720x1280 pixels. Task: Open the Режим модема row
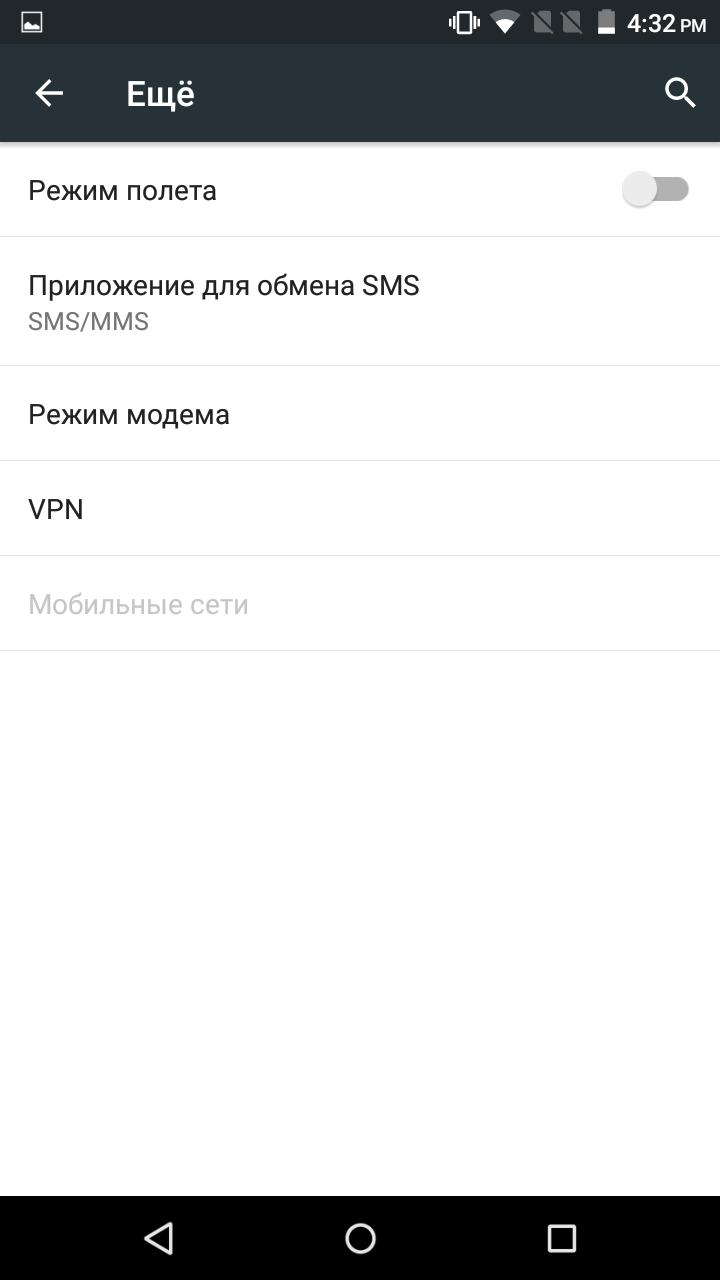[x=360, y=414]
